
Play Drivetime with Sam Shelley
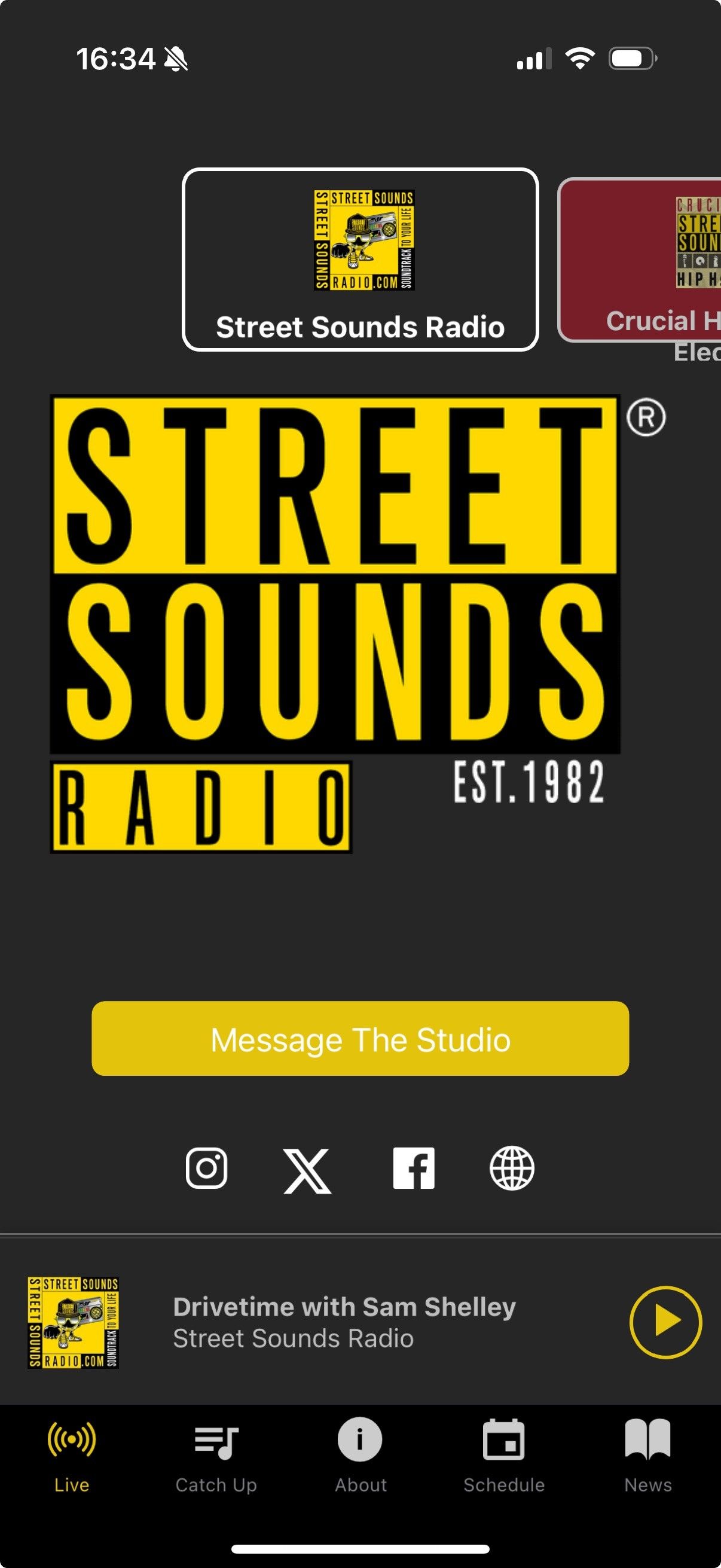tap(665, 1322)
